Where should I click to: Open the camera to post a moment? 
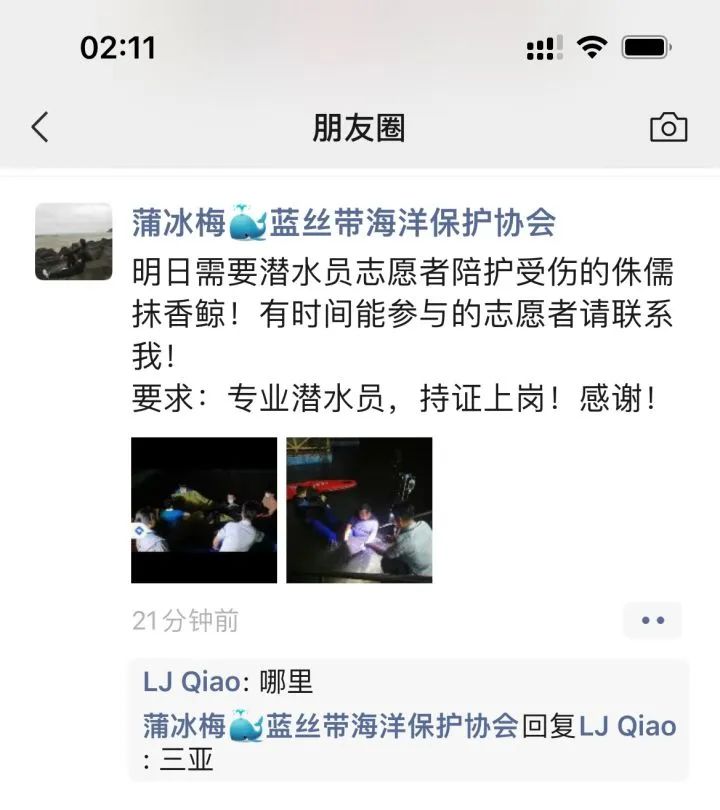(668, 128)
